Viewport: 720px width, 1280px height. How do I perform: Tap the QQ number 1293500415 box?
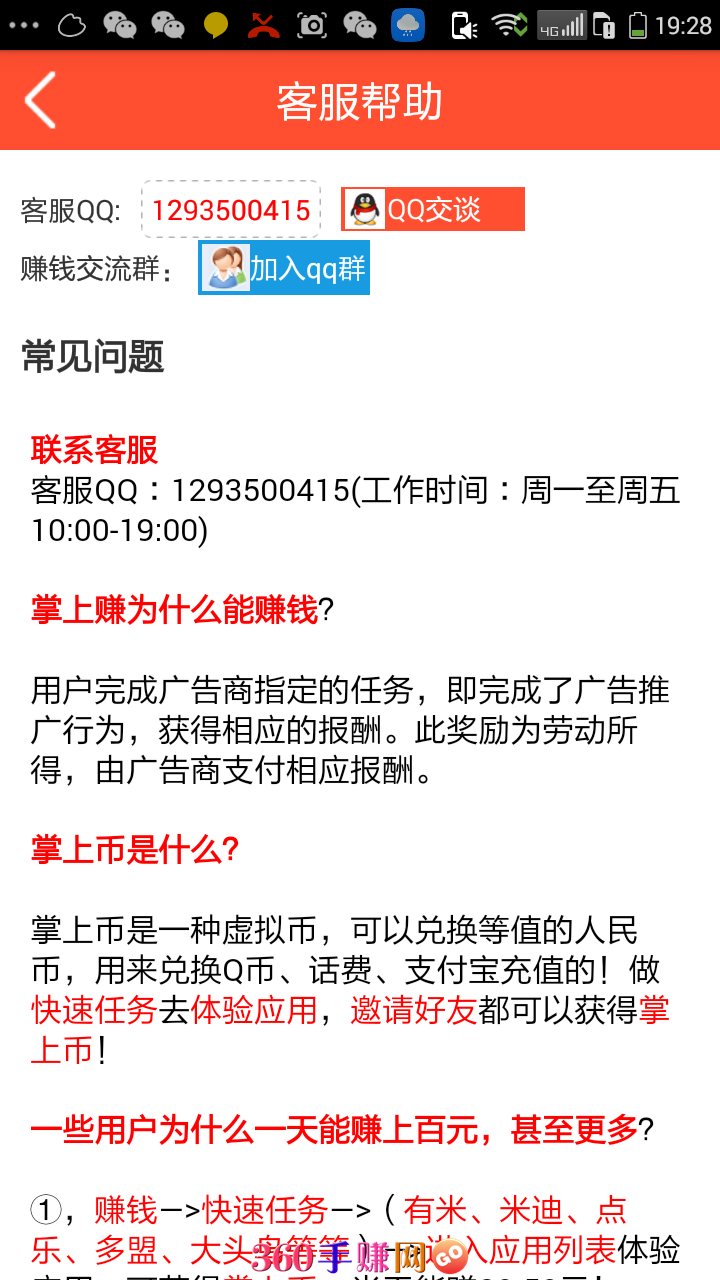tap(231, 210)
